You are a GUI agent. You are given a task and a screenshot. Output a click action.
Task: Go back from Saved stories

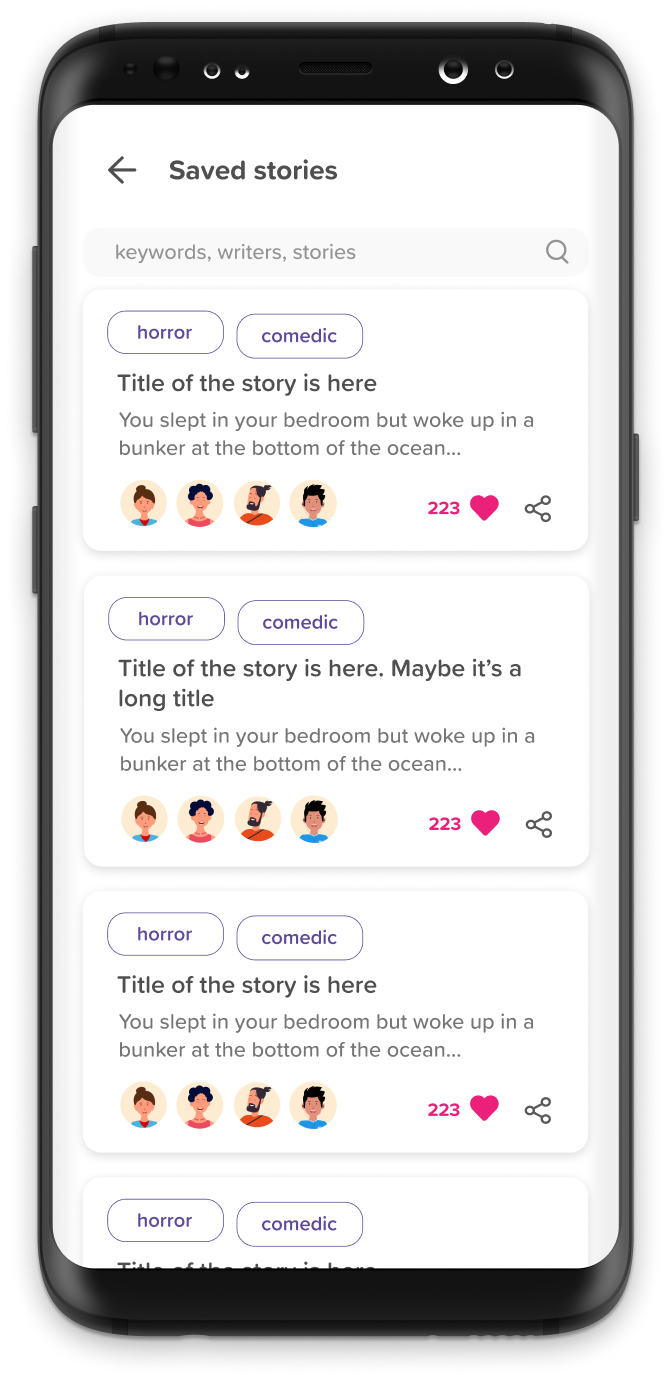click(122, 170)
